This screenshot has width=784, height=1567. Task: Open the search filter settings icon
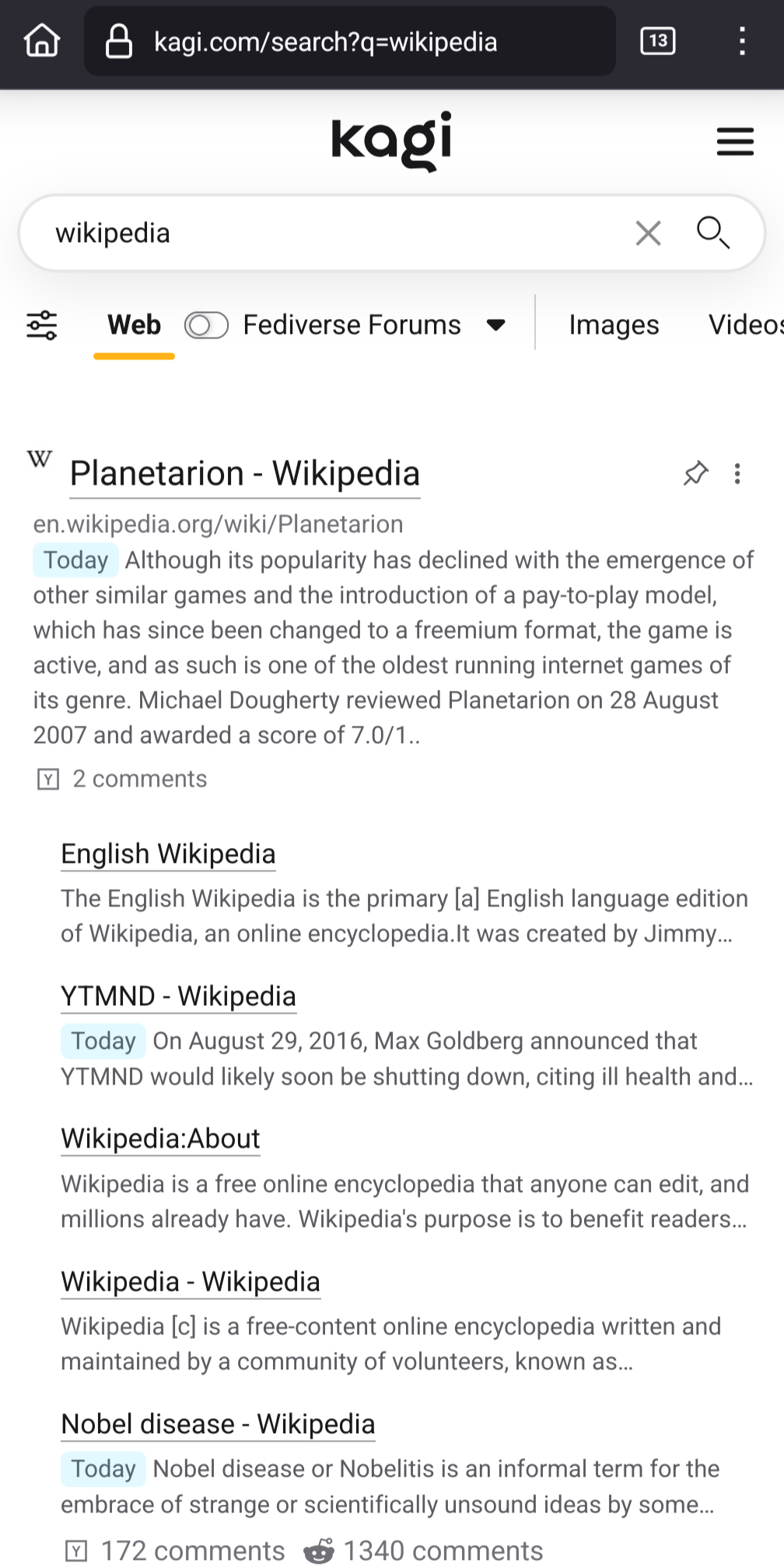coord(42,325)
